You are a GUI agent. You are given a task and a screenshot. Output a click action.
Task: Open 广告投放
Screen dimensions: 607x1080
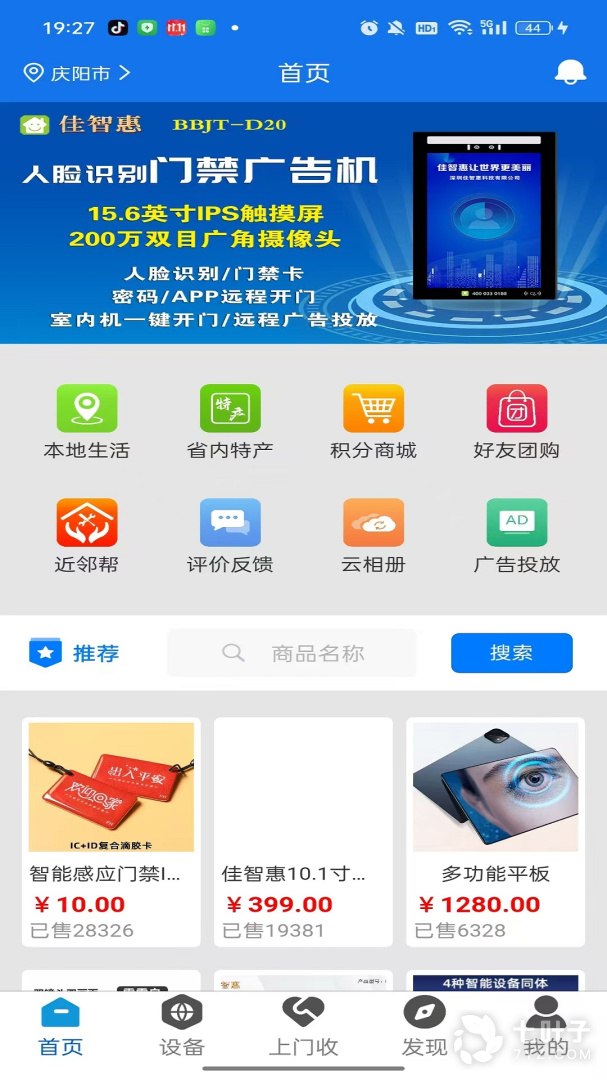coord(516,535)
